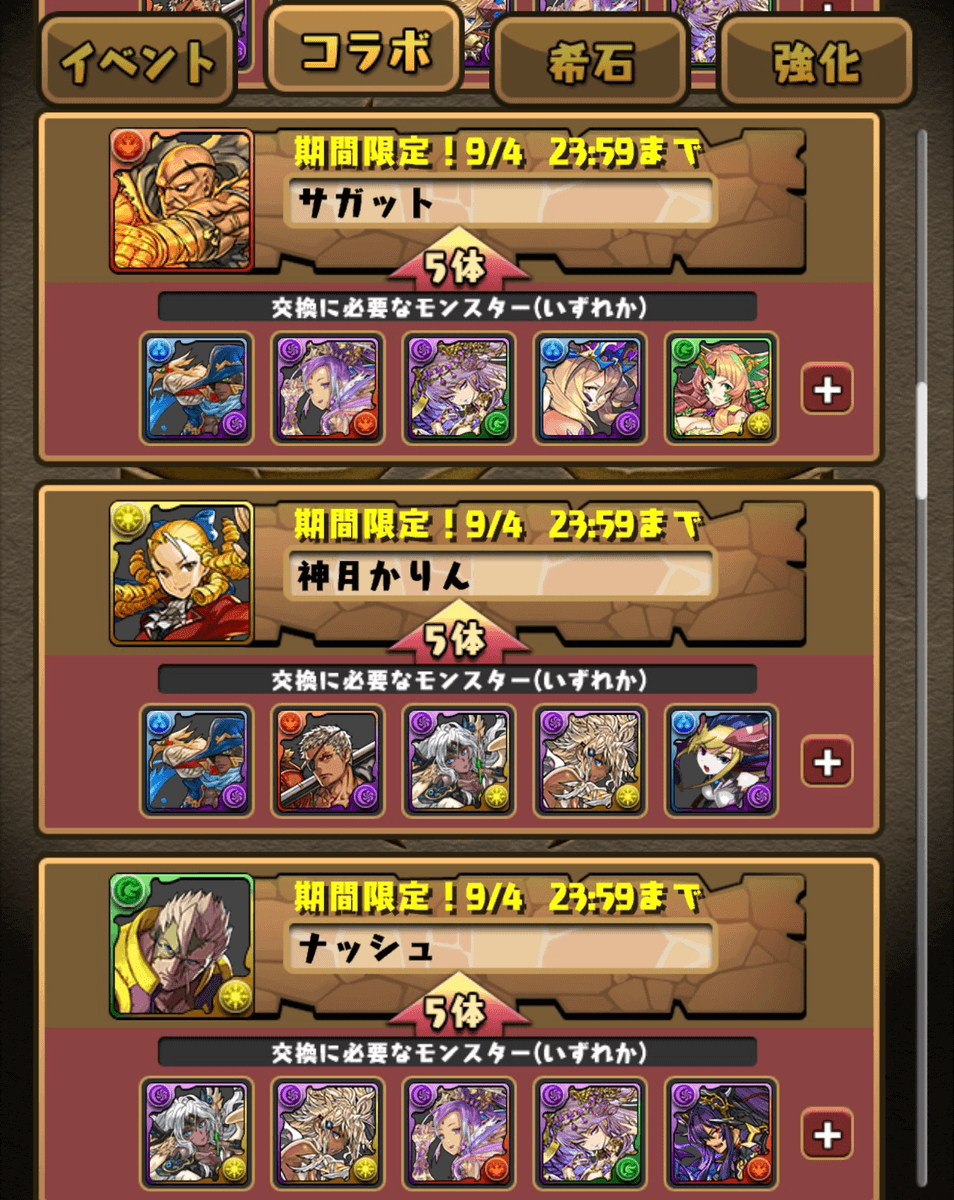Viewport: 954px width, 1200px height.
Task: Switch to the イベント tab
Action: (137, 62)
